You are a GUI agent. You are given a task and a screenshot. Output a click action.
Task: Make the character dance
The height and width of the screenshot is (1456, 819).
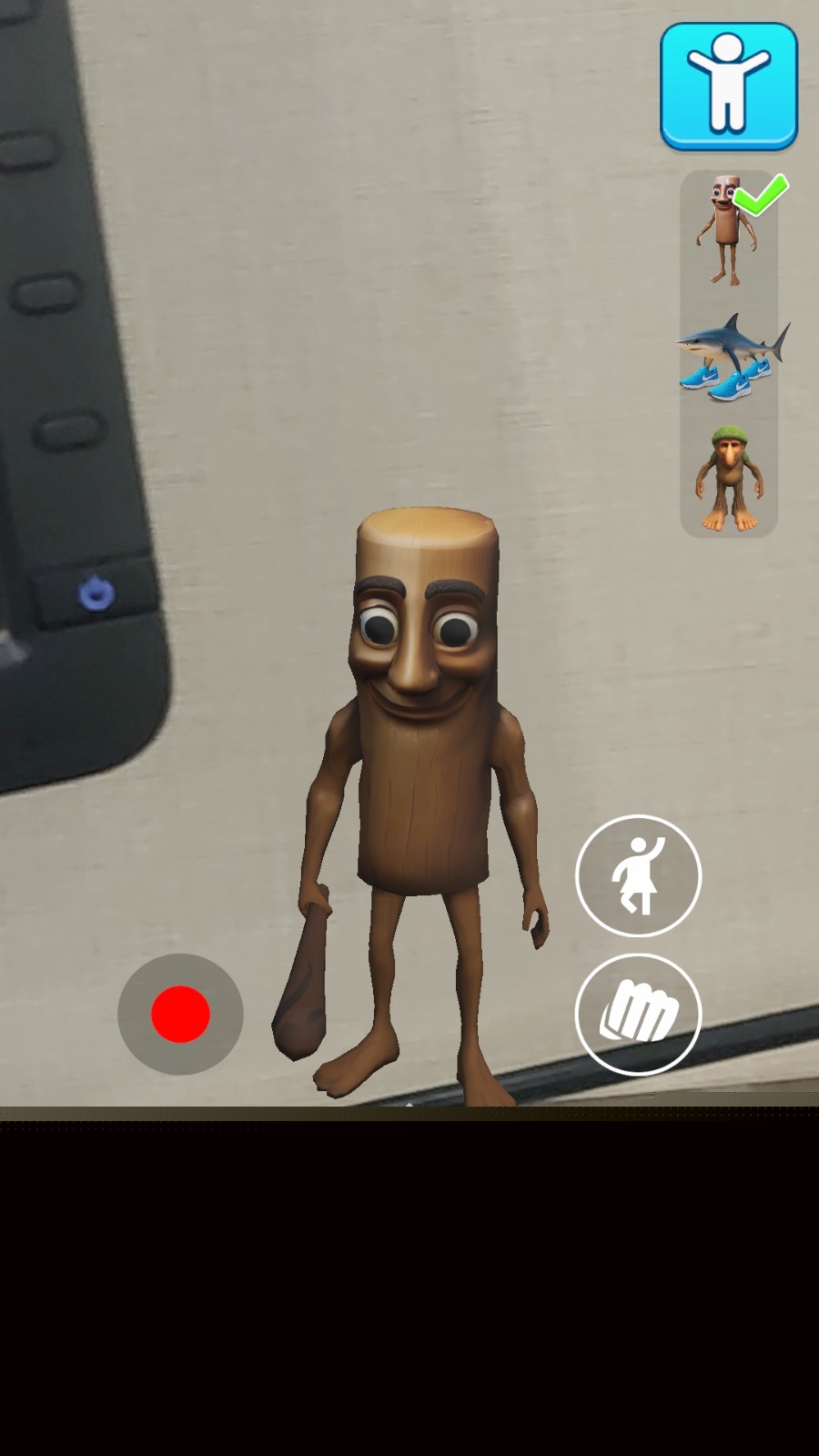[x=638, y=875]
